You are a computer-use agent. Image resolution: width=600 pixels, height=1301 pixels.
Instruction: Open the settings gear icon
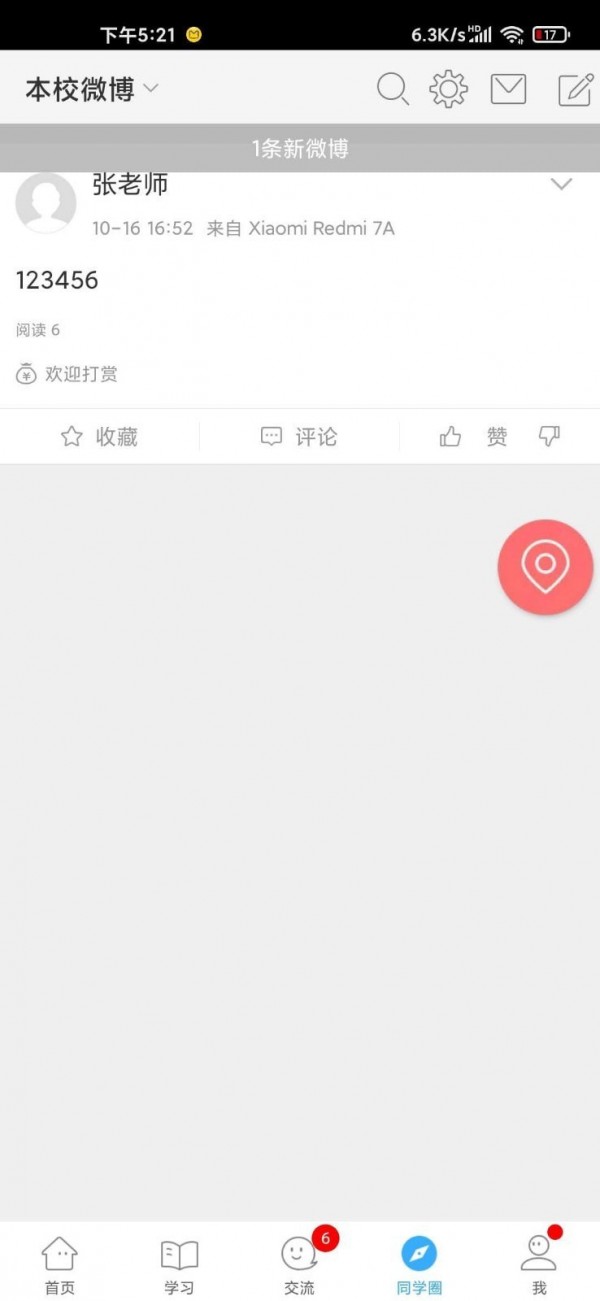coord(448,89)
